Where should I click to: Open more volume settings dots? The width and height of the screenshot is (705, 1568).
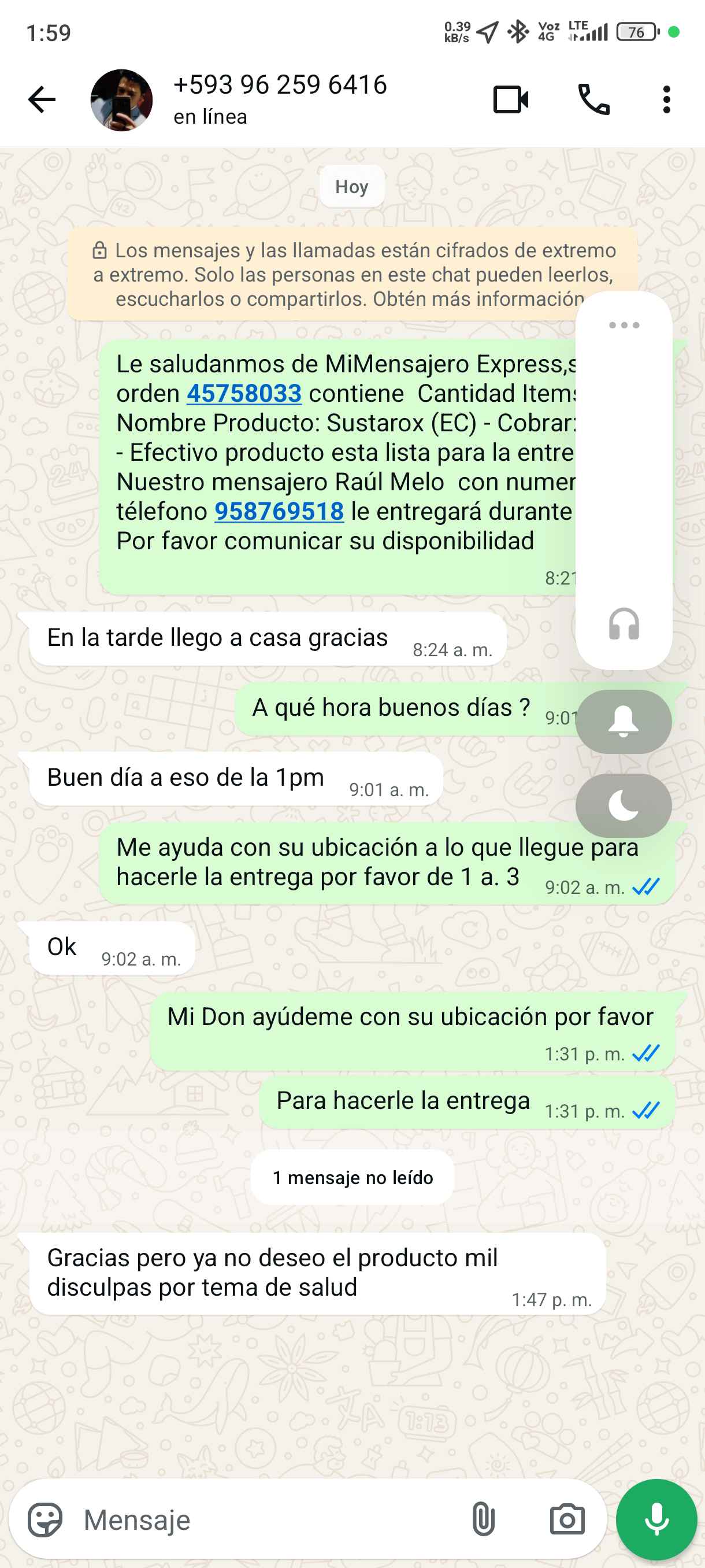[624, 325]
